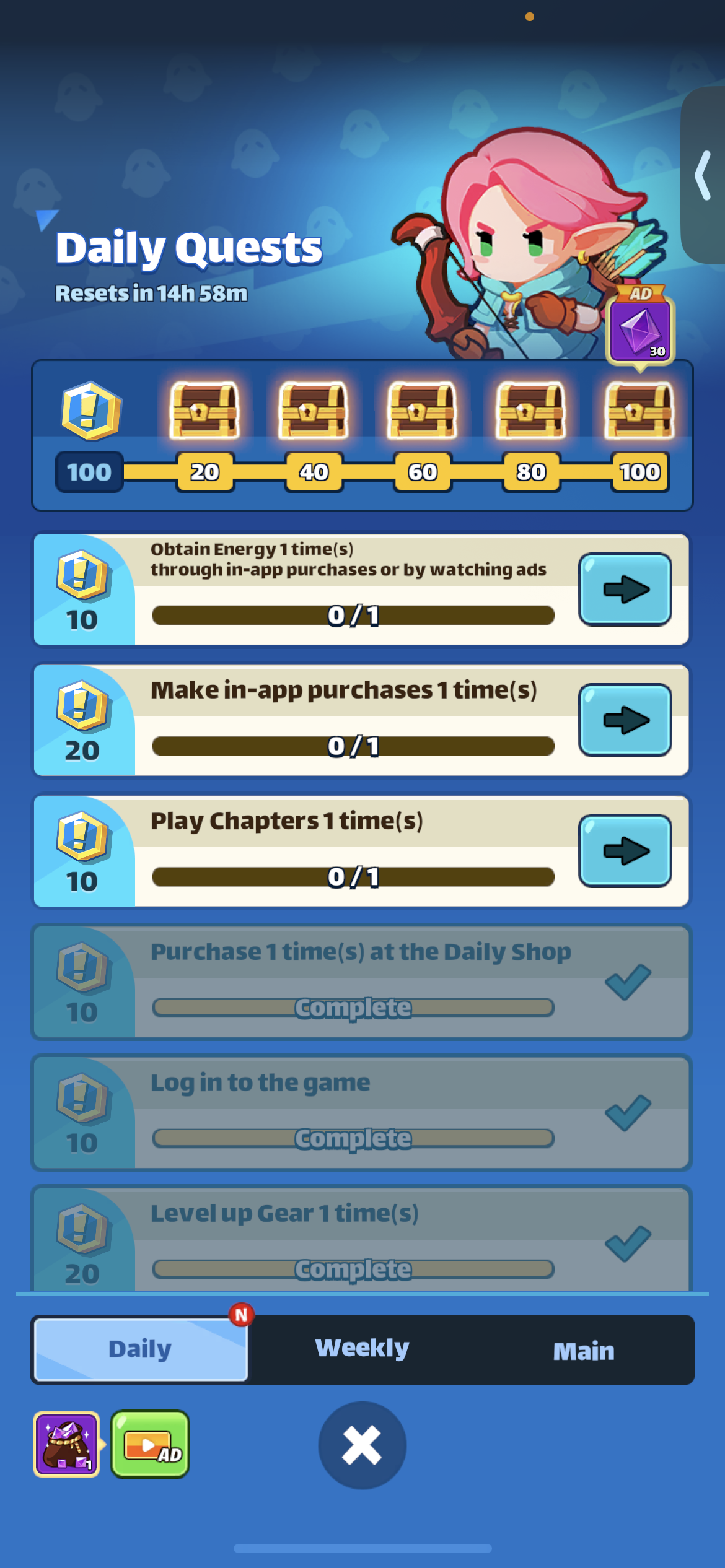The image size is (725, 1568).
Task: Open the purple gem bag reward
Action: (x=66, y=1445)
